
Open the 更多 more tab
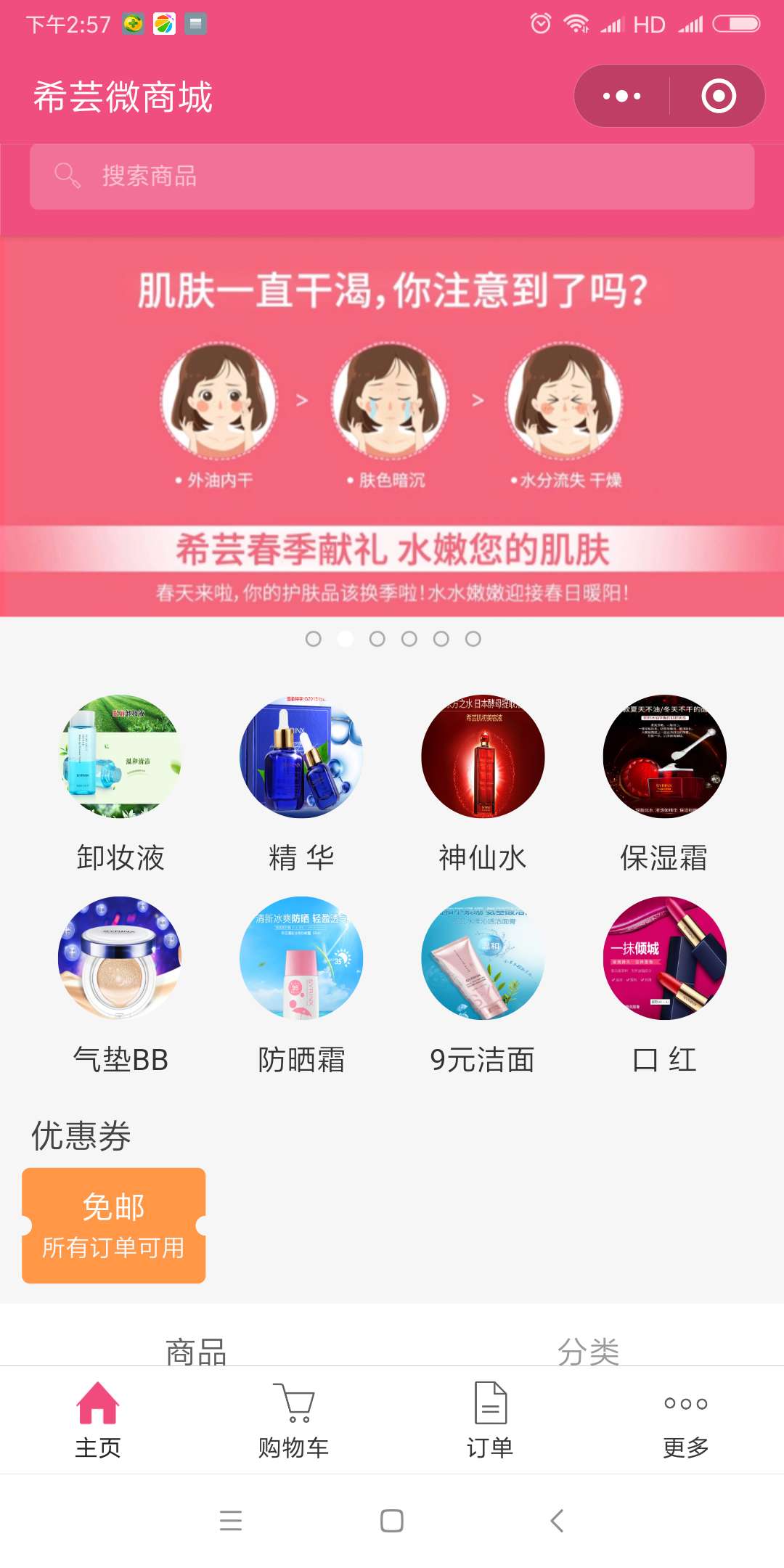point(686,1420)
